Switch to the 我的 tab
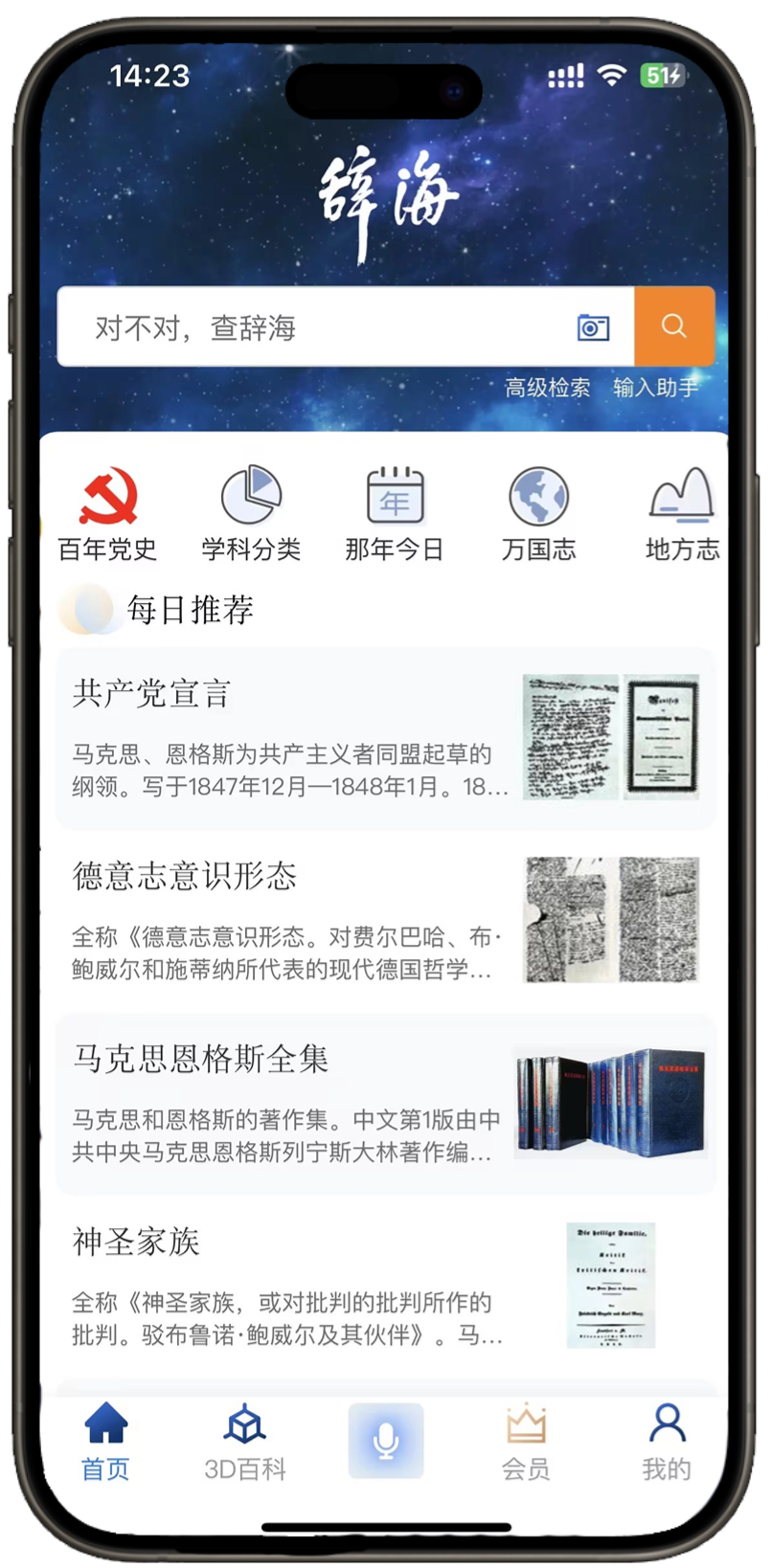This screenshot has height=1568, width=770. click(x=667, y=1443)
